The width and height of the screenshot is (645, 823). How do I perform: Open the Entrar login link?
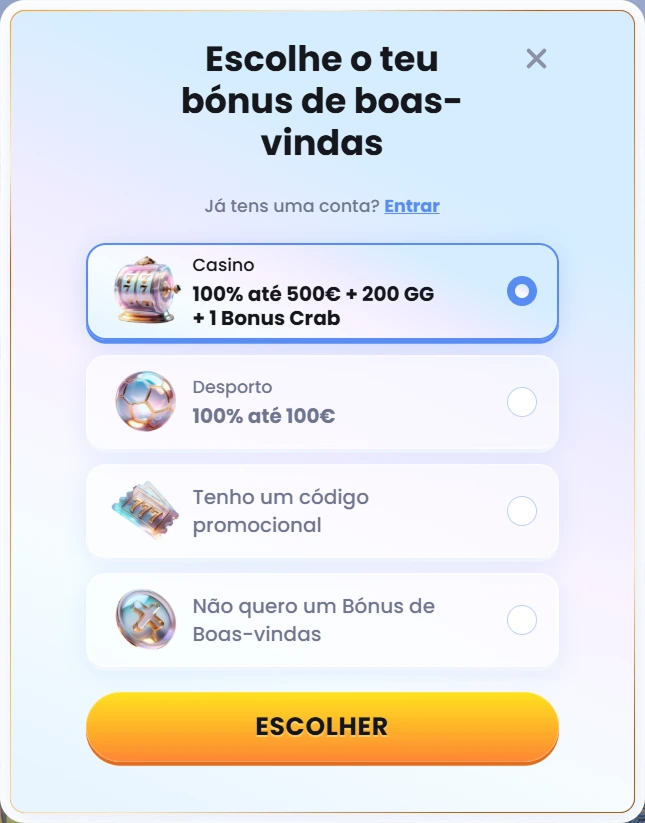coord(411,206)
